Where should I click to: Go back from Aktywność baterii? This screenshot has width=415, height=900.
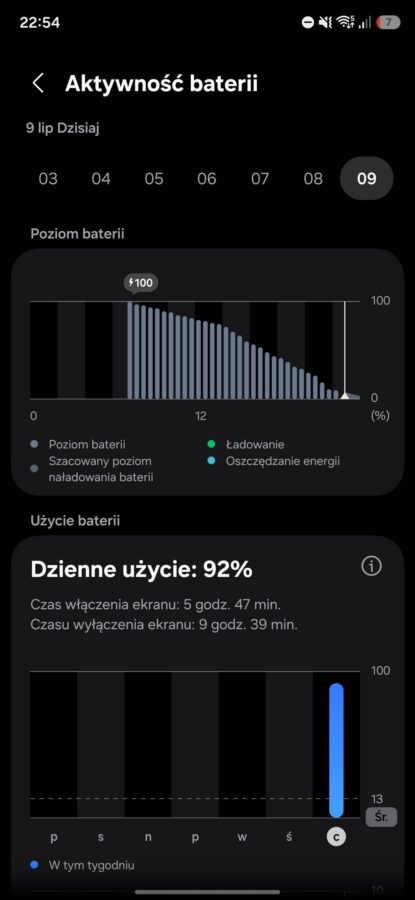tap(38, 84)
